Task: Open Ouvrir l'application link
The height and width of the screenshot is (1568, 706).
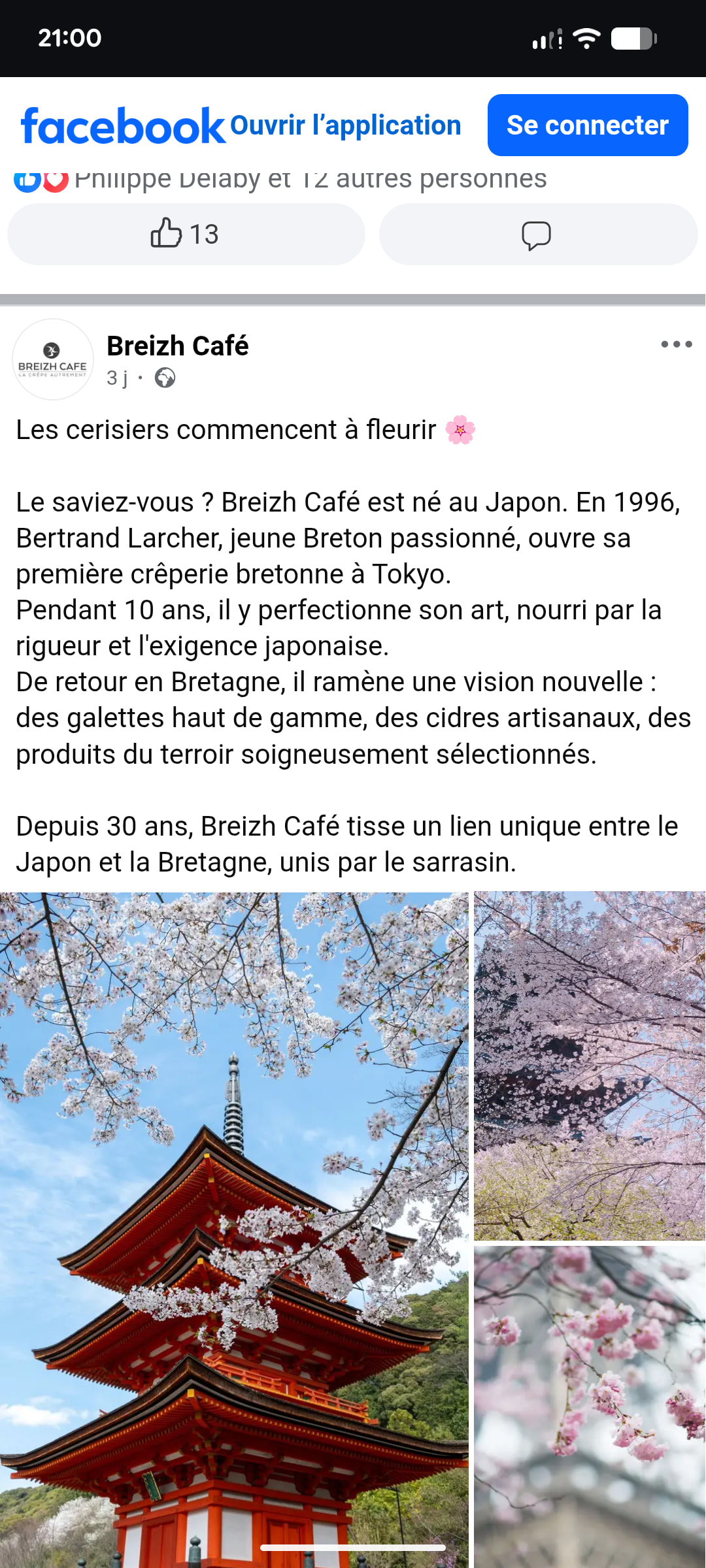Action: (345, 125)
